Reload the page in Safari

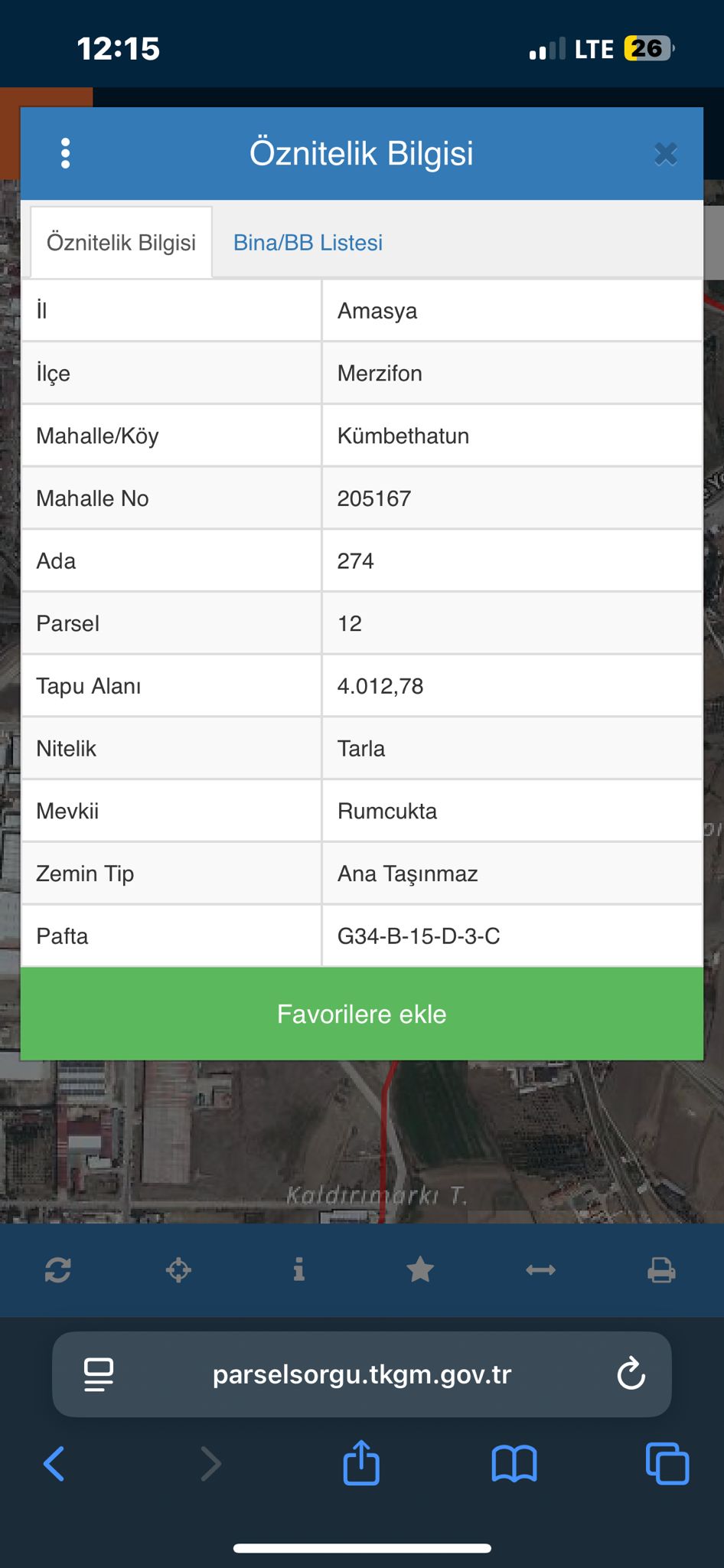(631, 1374)
